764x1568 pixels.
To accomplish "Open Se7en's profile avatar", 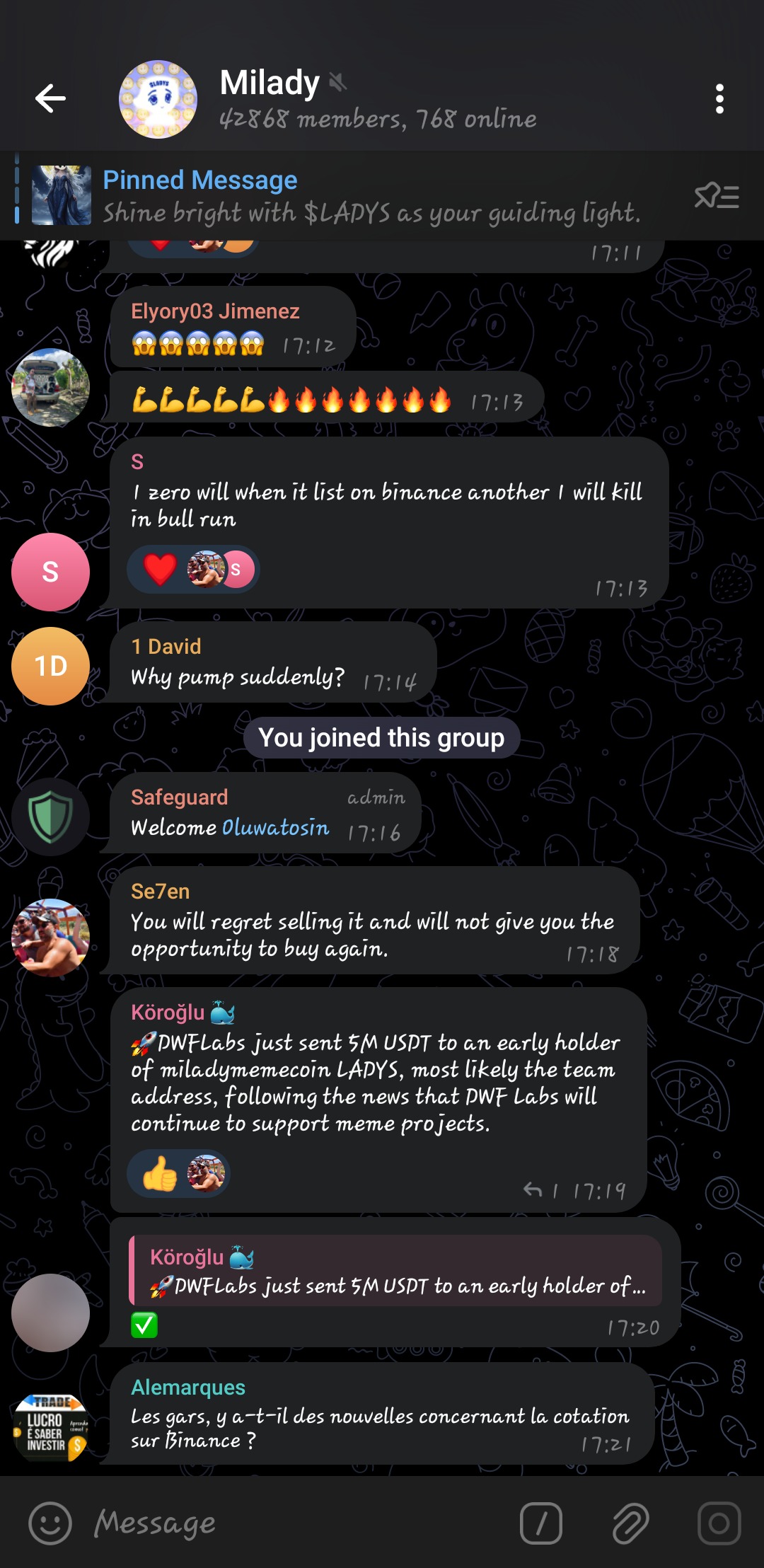I will [50, 938].
